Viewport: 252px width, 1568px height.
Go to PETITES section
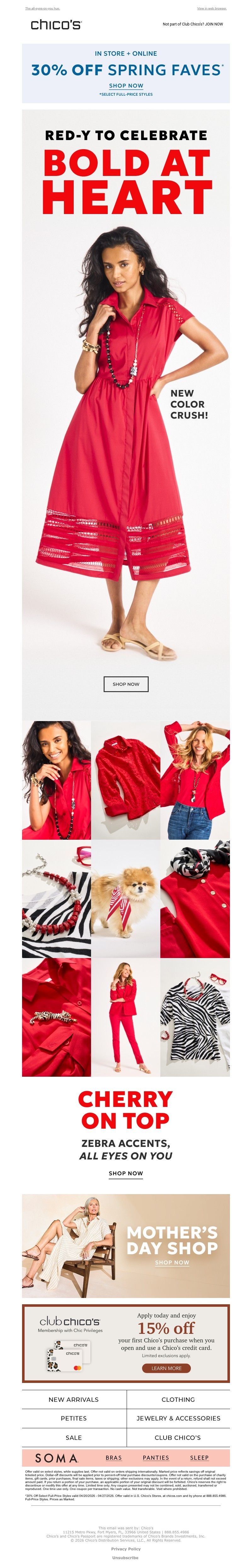pos(74,1418)
